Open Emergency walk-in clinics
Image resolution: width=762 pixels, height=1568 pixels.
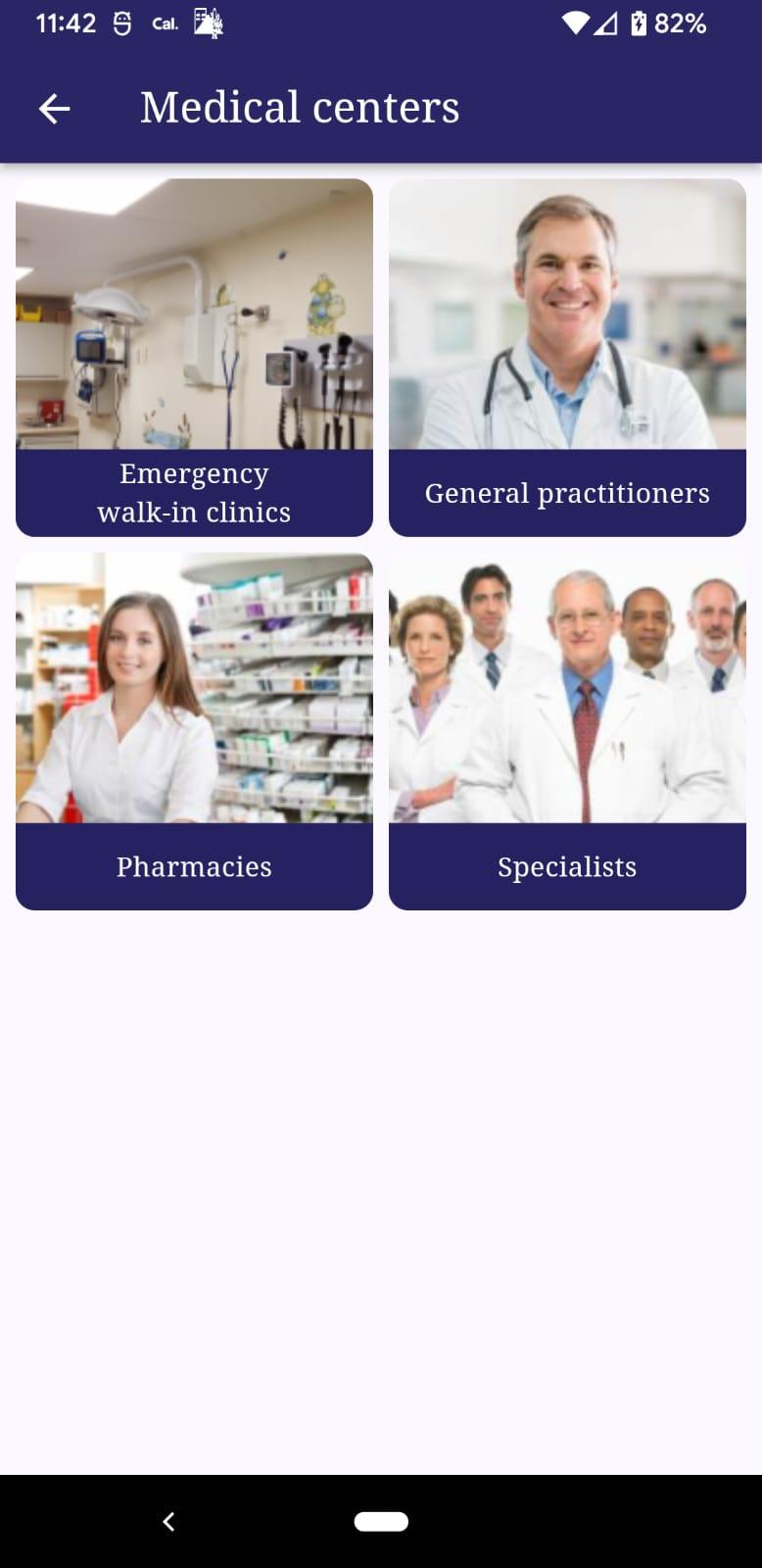(194, 358)
